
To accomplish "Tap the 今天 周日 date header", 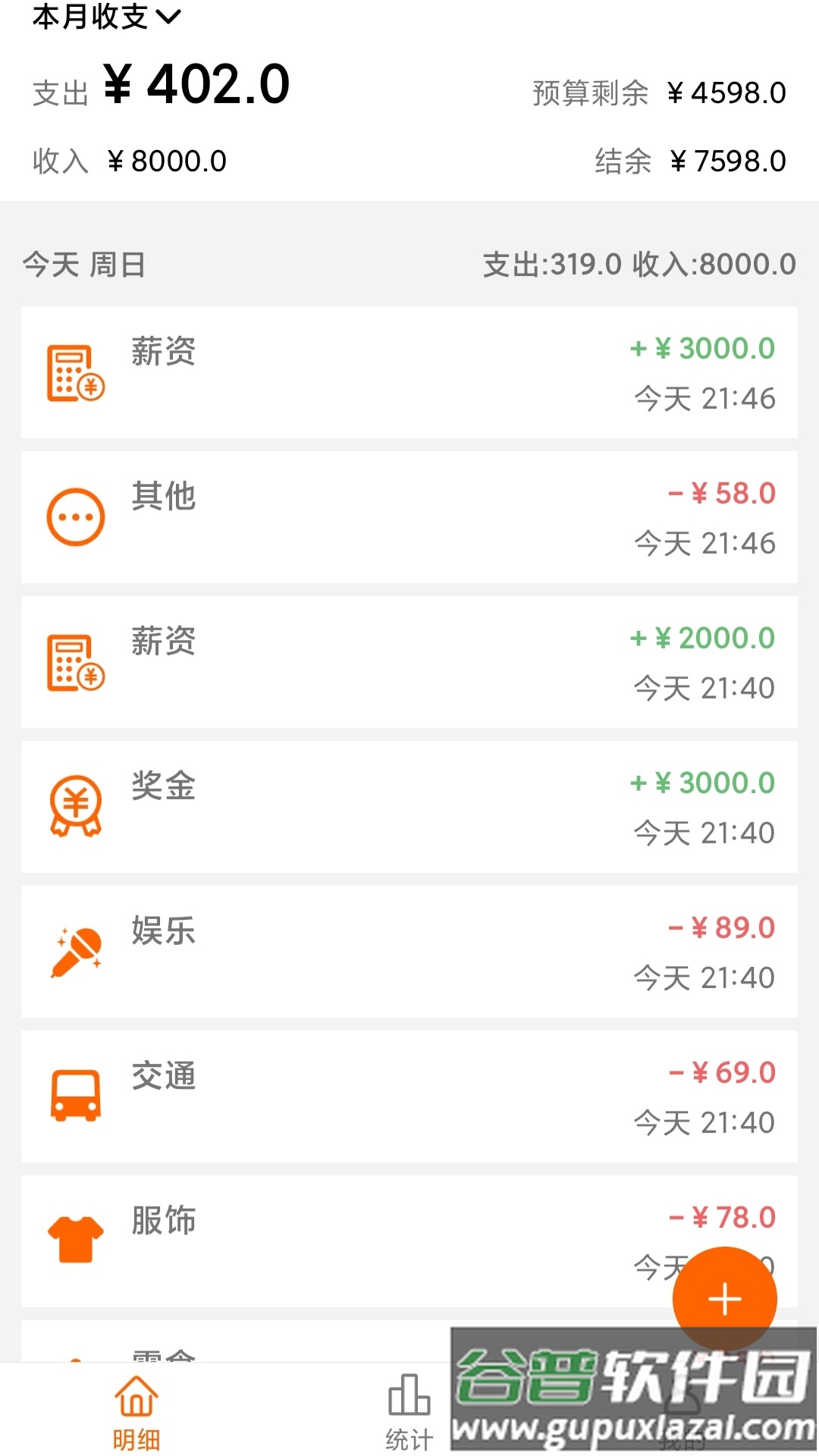I will [x=83, y=264].
